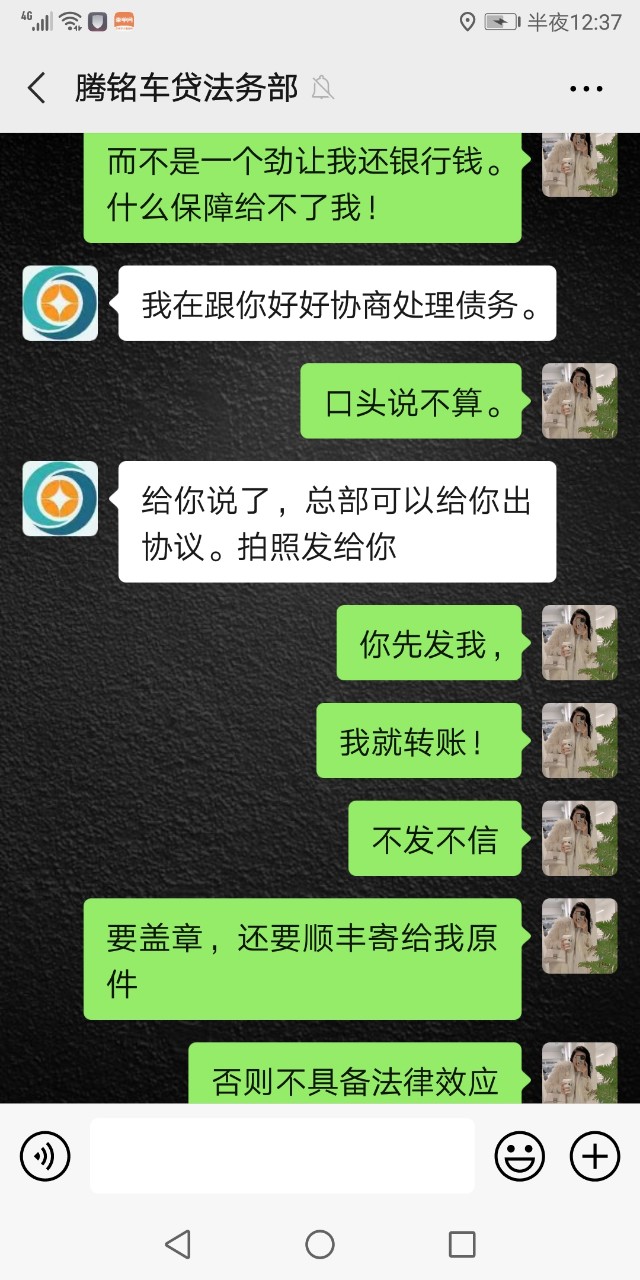Viewport: 640px width, 1280px height.
Task: Open the plus attachments menu
Action: (x=595, y=1157)
